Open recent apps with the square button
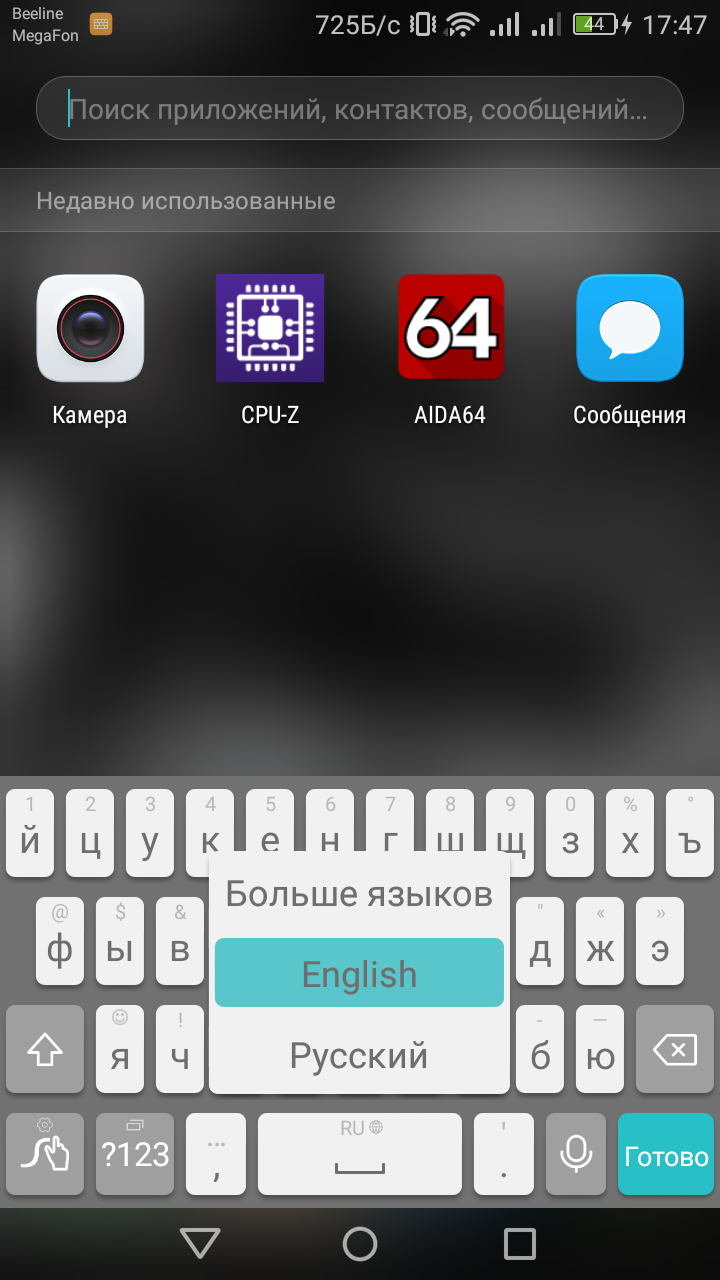 520,1244
